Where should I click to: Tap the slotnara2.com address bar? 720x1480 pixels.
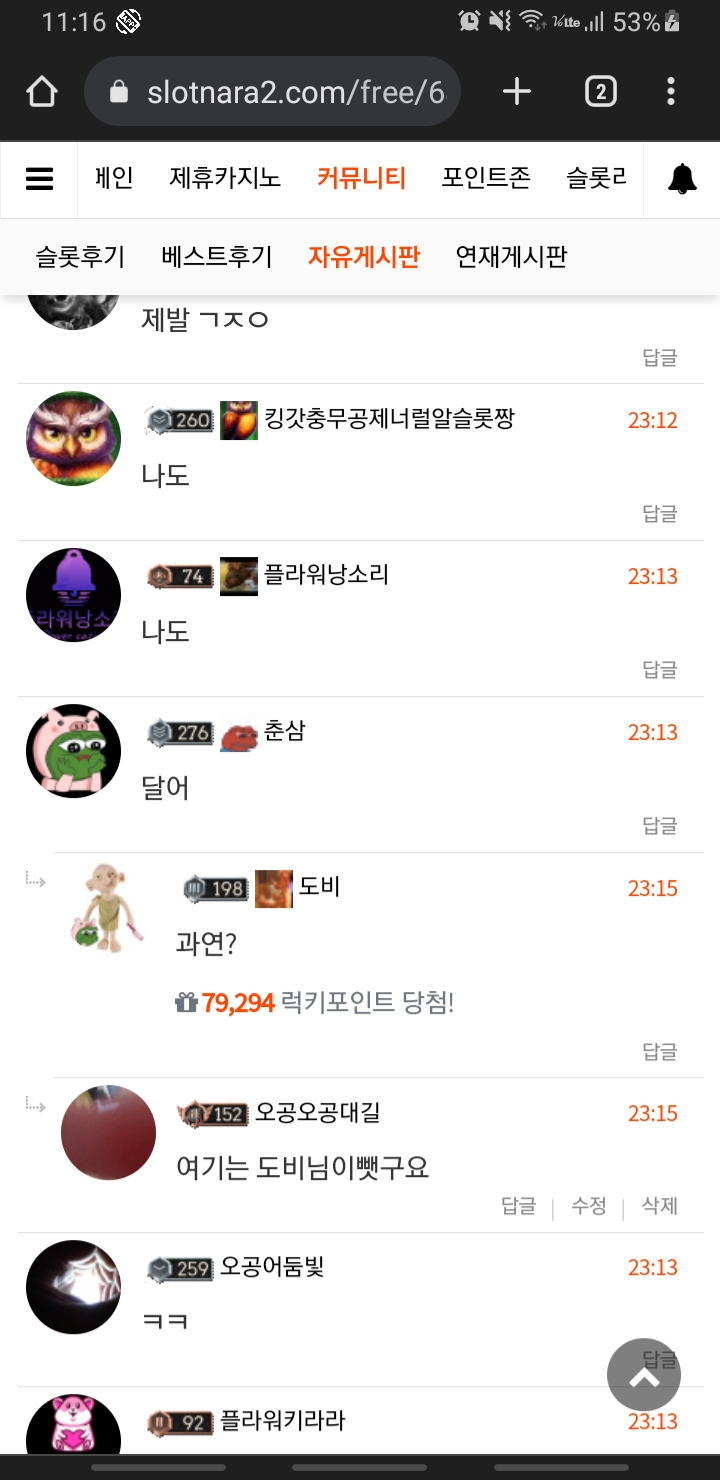tap(273, 93)
